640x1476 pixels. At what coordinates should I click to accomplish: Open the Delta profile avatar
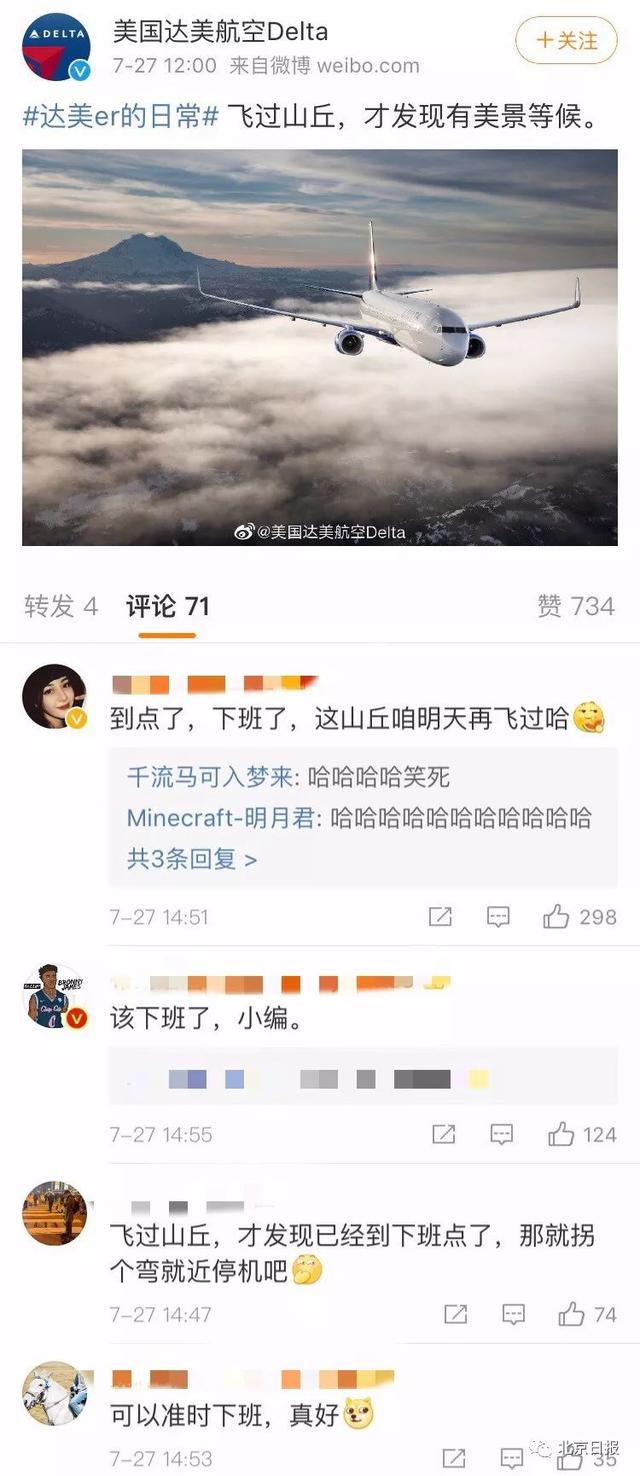[x=57, y=46]
